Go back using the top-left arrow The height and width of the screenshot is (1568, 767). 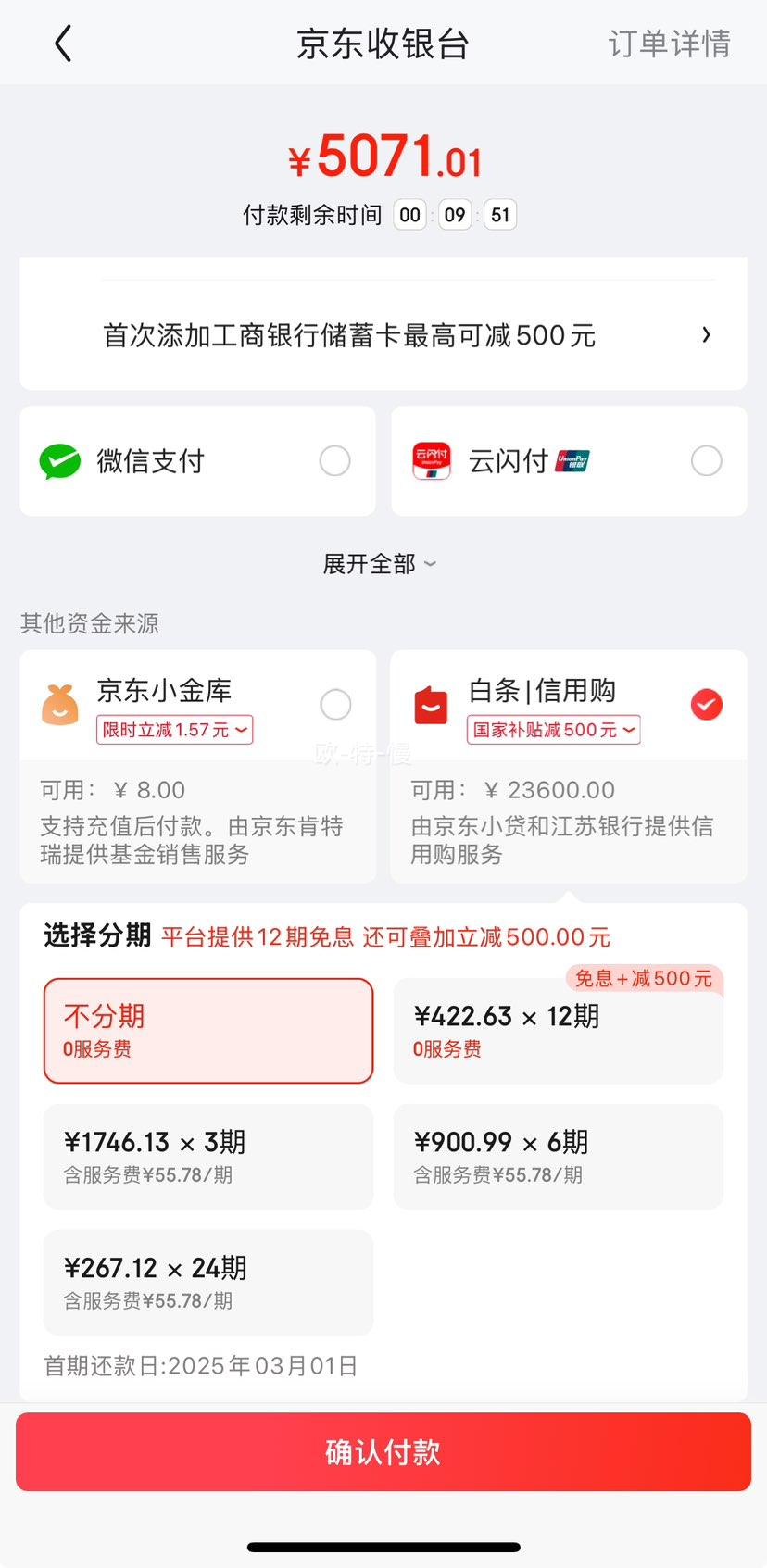pyautogui.click(x=63, y=44)
